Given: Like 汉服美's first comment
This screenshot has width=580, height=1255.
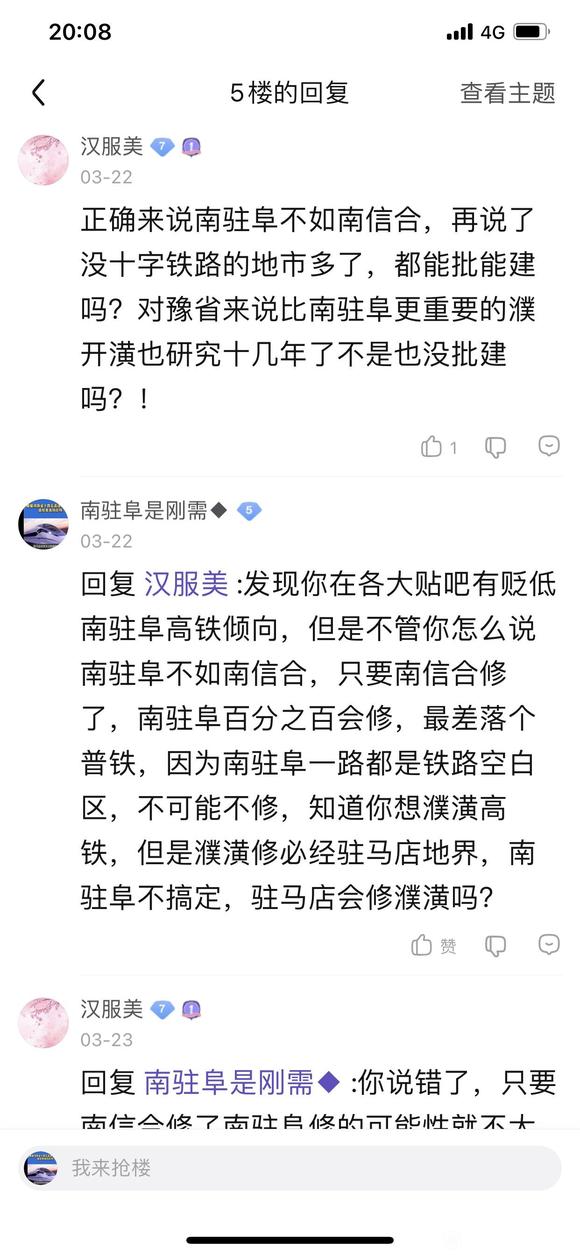Looking at the screenshot, I should pyautogui.click(x=439, y=447).
